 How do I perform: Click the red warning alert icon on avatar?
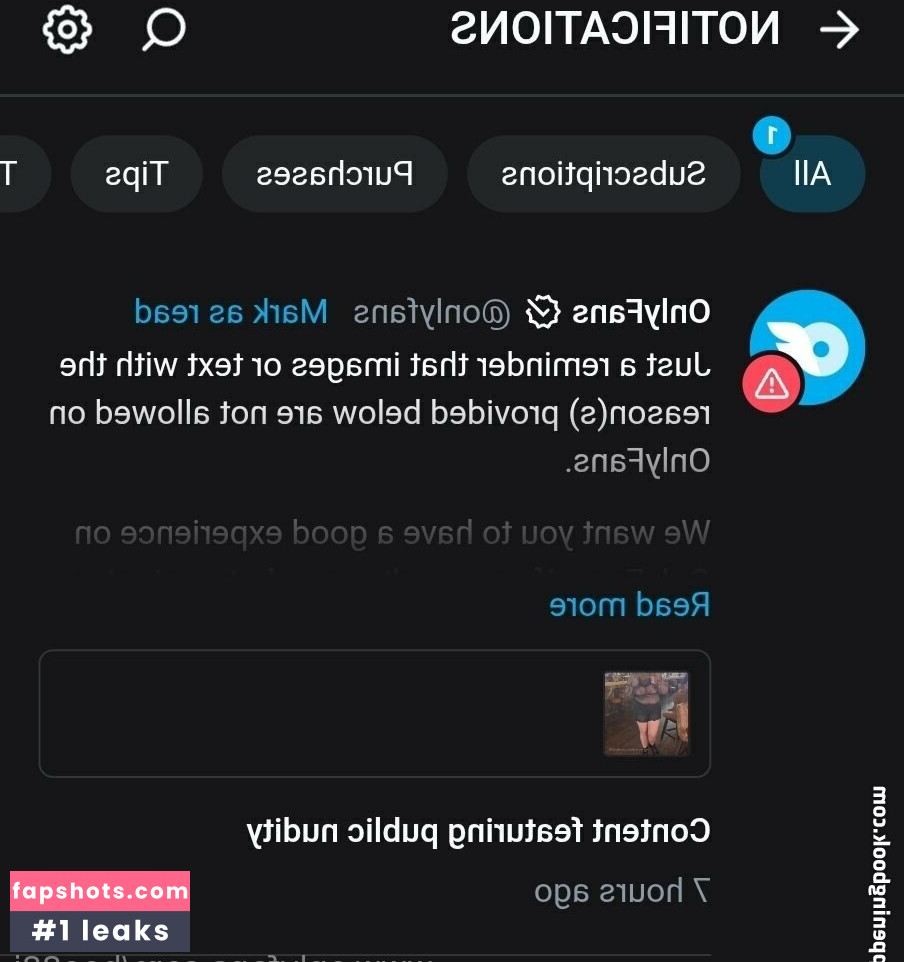tap(770, 384)
